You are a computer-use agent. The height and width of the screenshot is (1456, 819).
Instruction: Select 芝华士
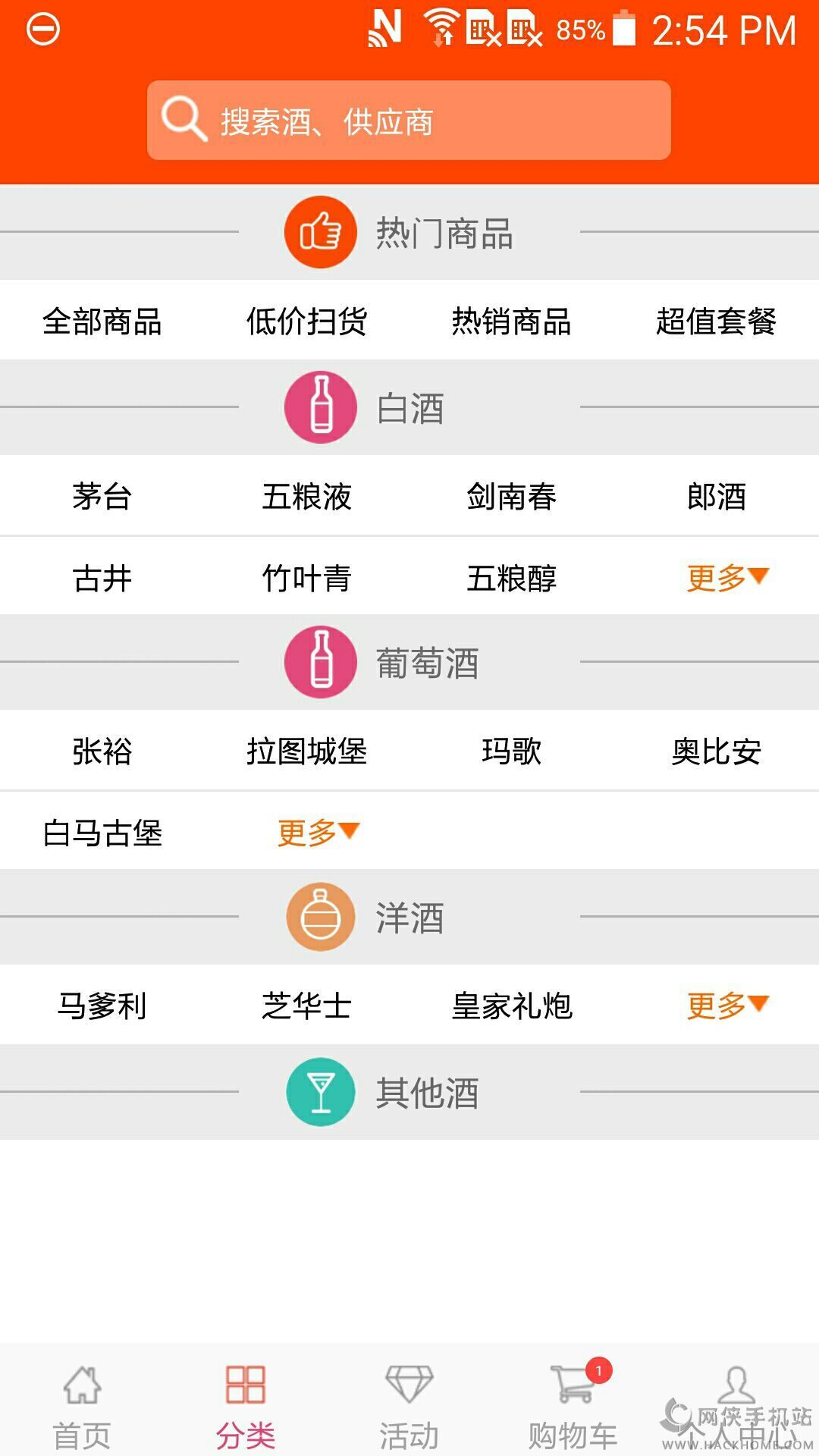(307, 1006)
